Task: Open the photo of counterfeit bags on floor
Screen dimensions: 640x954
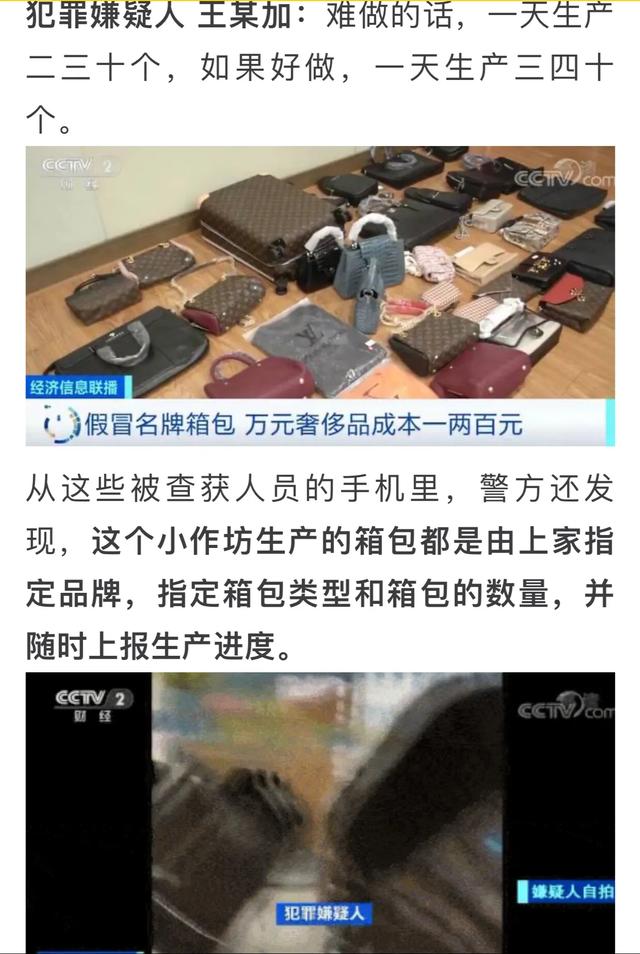Action: click(x=320, y=295)
